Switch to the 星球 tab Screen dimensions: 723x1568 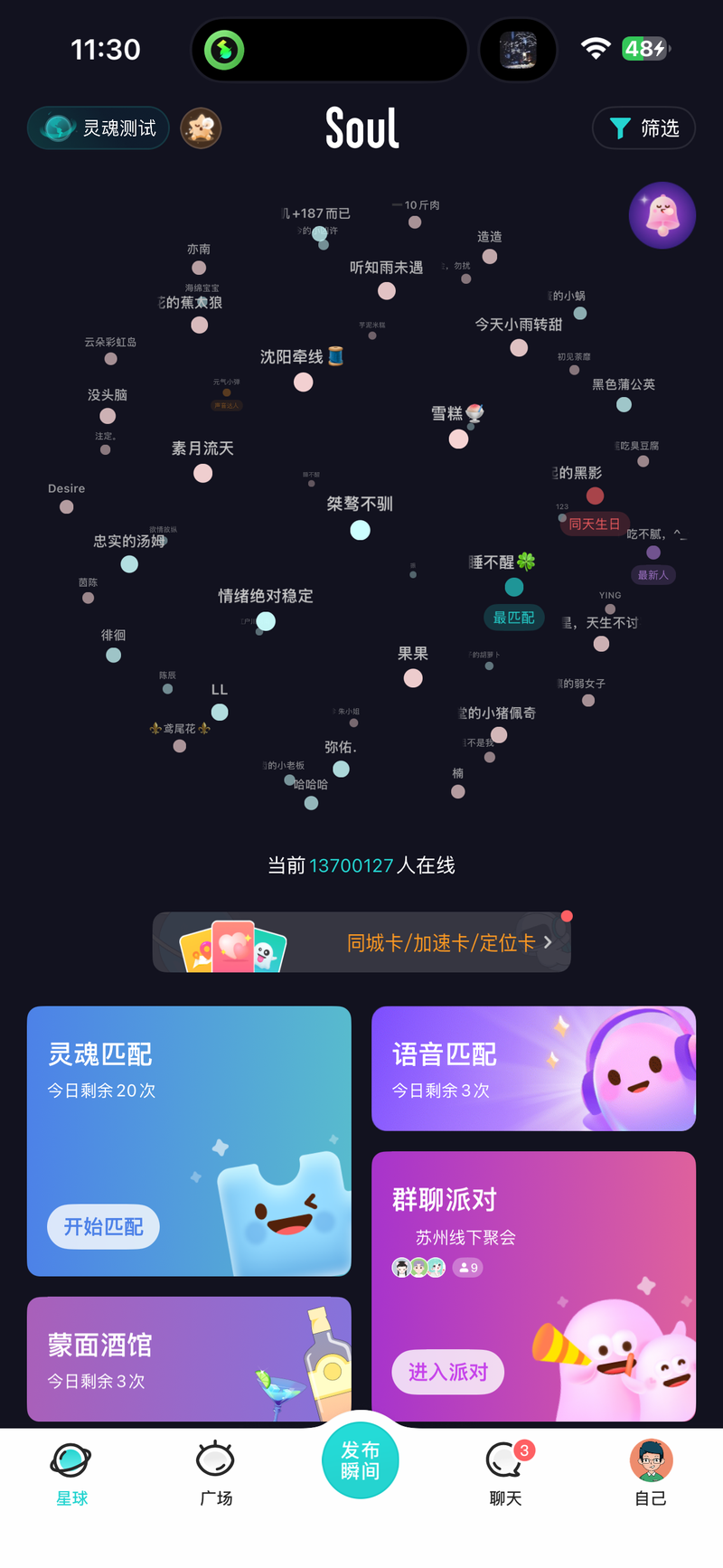point(71,1473)
